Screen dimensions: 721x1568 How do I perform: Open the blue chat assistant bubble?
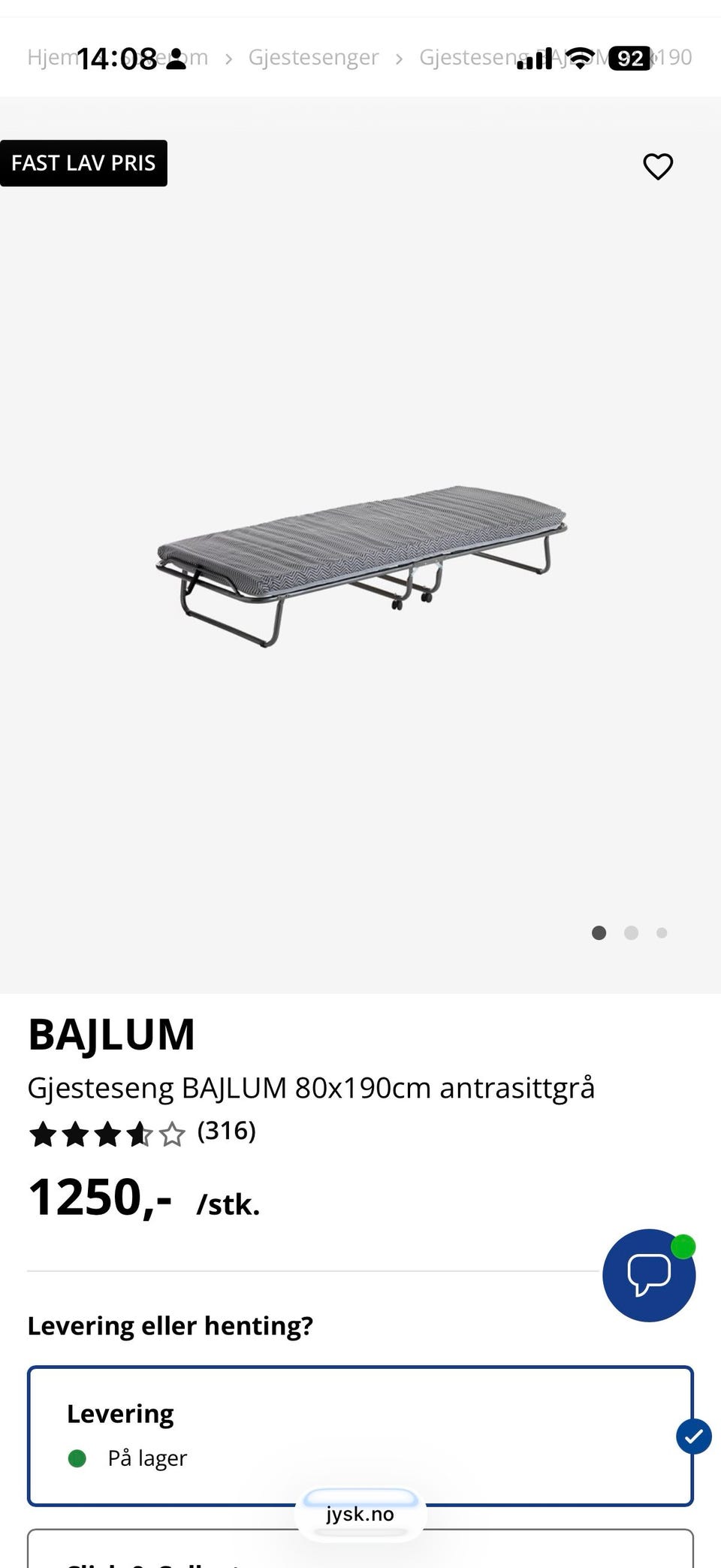649,1275
